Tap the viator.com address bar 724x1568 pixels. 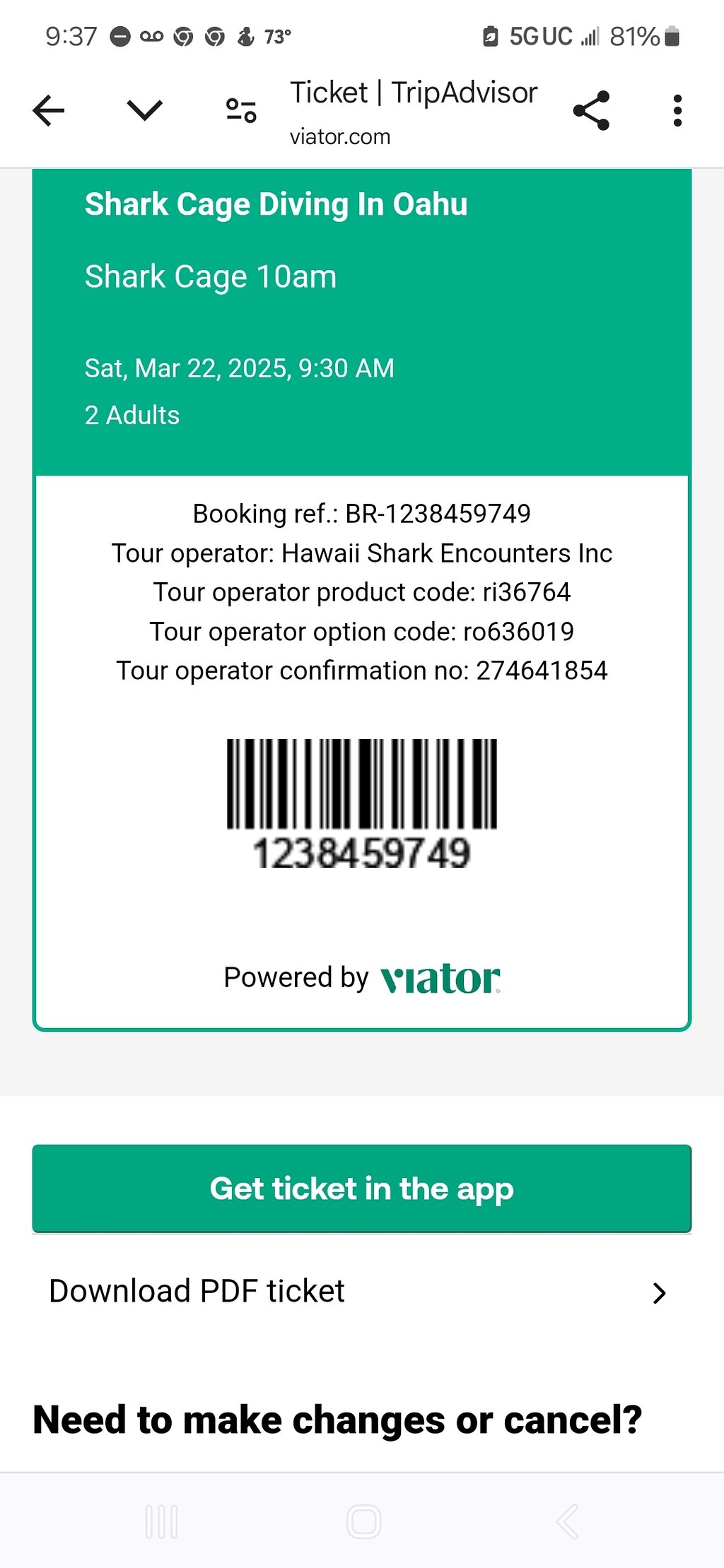coord(414,112)
